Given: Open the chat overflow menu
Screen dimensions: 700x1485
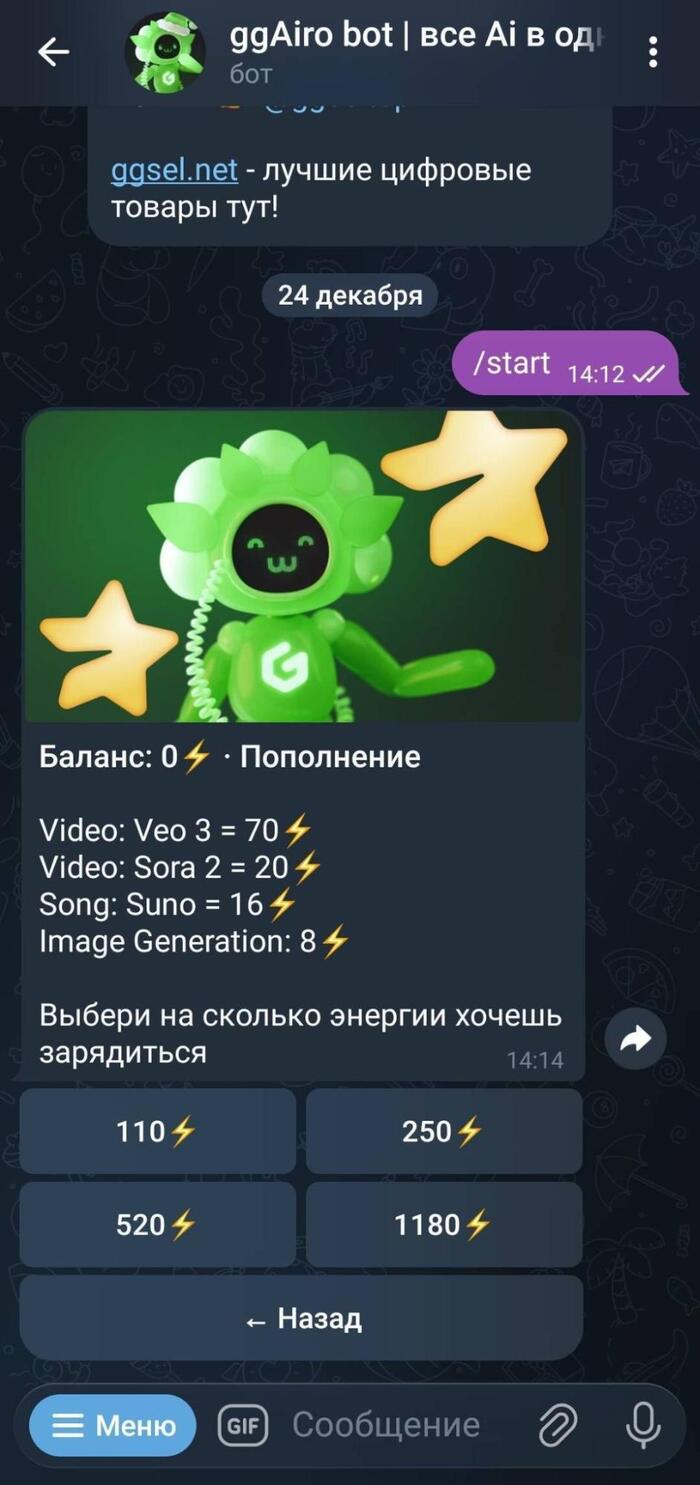Looking at the screenshot, I should 652,52.
